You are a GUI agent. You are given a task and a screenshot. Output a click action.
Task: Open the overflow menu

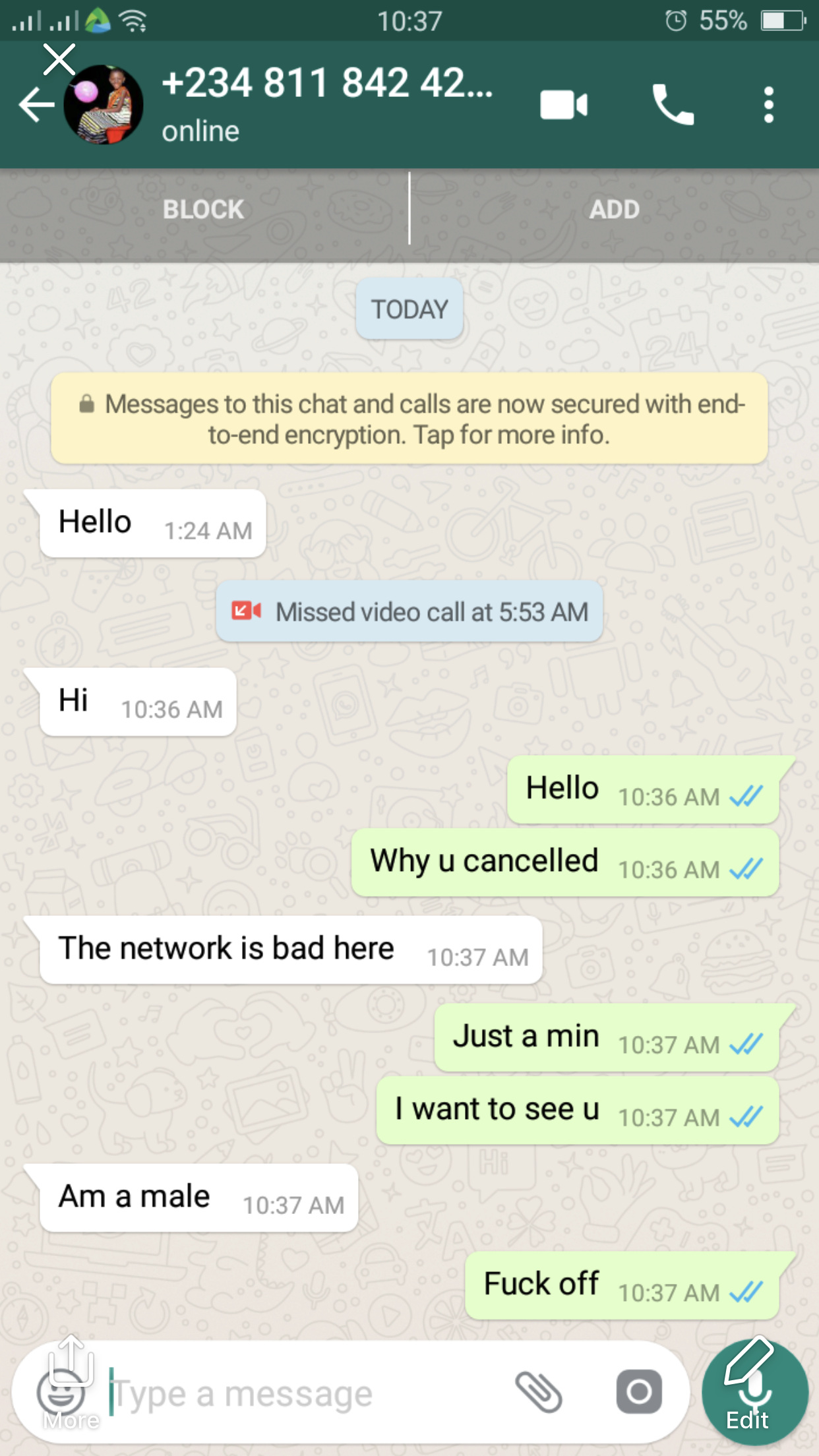768,106
